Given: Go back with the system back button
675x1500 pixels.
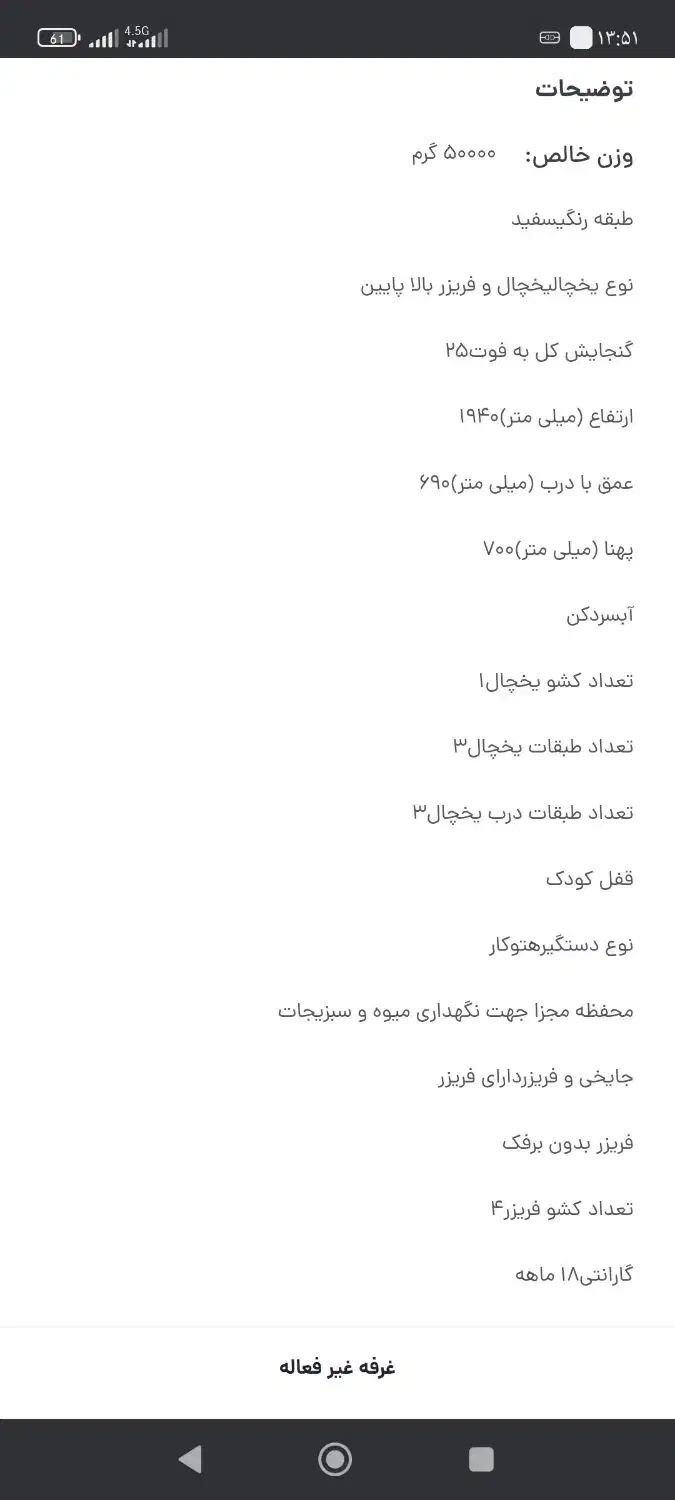Looking at the screenshot, I should point(189,1459).
